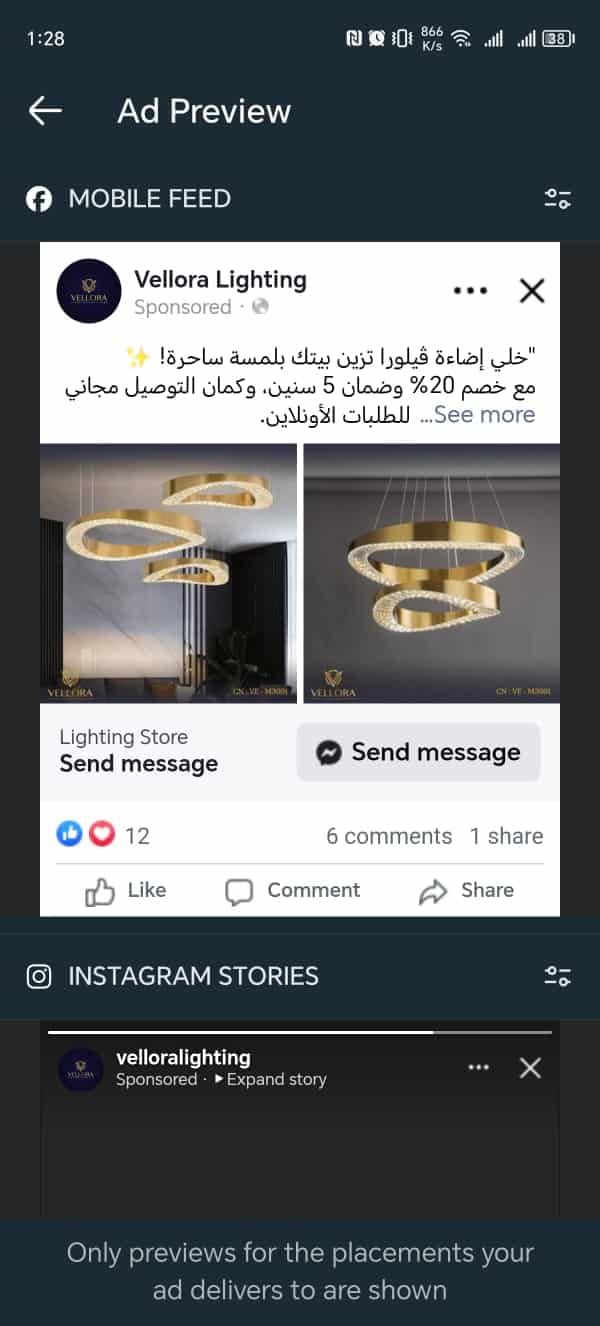The width and height of the screenshot is (600, 1326).
Task: Open Facebook ad's three-dot options menu
Action: tap(469, 291)
